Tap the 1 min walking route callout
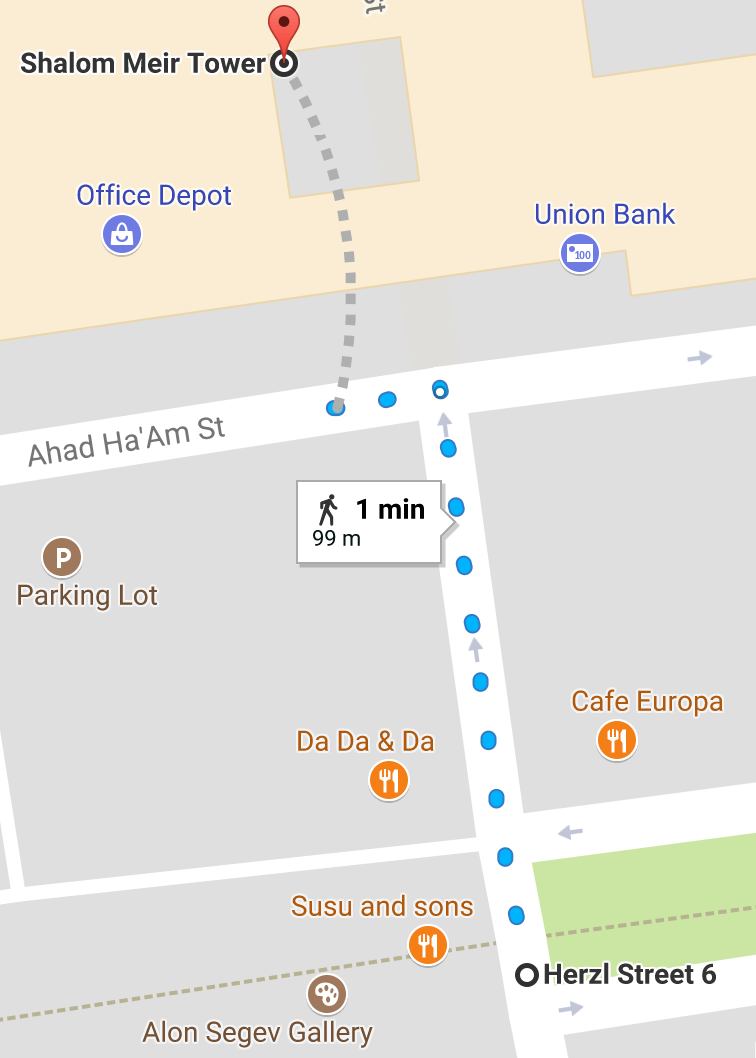 369,523
